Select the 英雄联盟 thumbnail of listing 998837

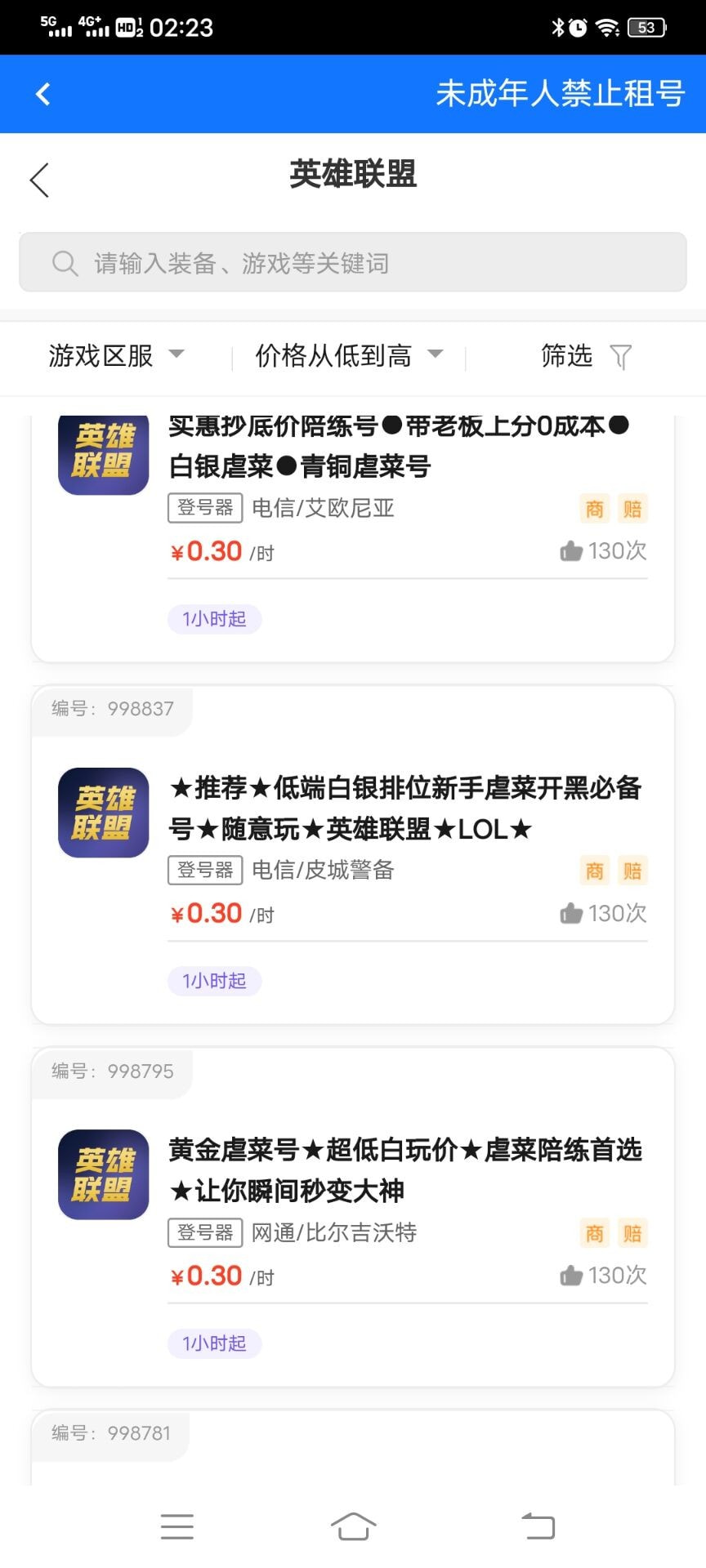(102, 813)
